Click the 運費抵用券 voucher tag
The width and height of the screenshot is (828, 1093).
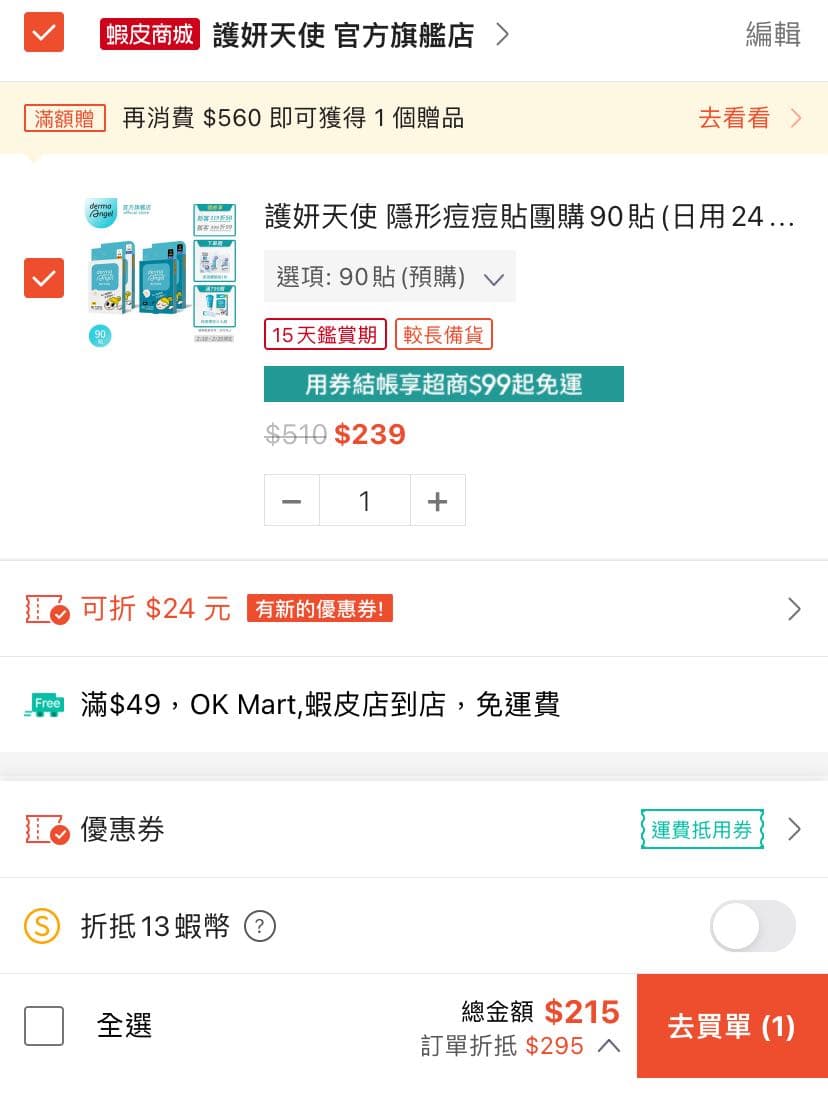701,829
